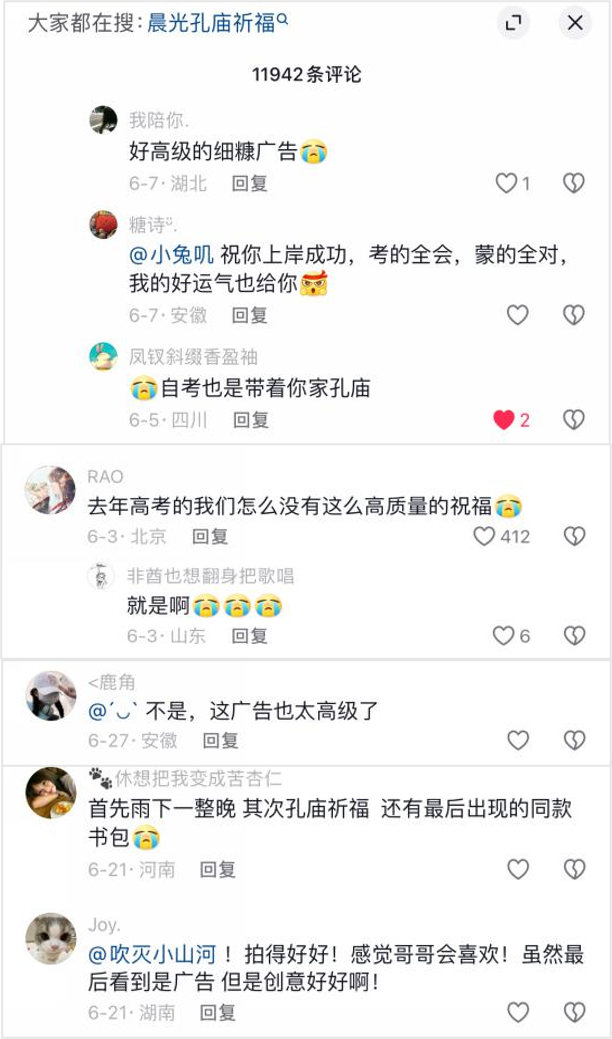Like Joy.'s comment
Screen dimensions: 612x1039
pyautogui.click(x=517, y=1012)
